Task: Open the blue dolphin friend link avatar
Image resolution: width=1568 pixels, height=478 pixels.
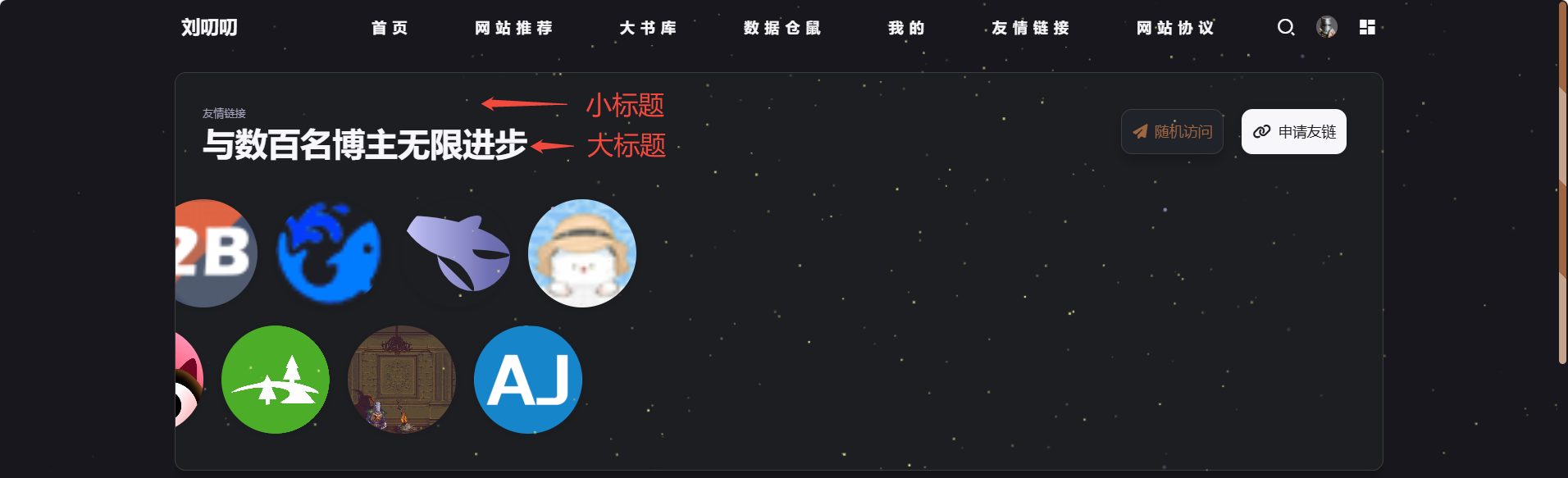Action: pos(330,253)
